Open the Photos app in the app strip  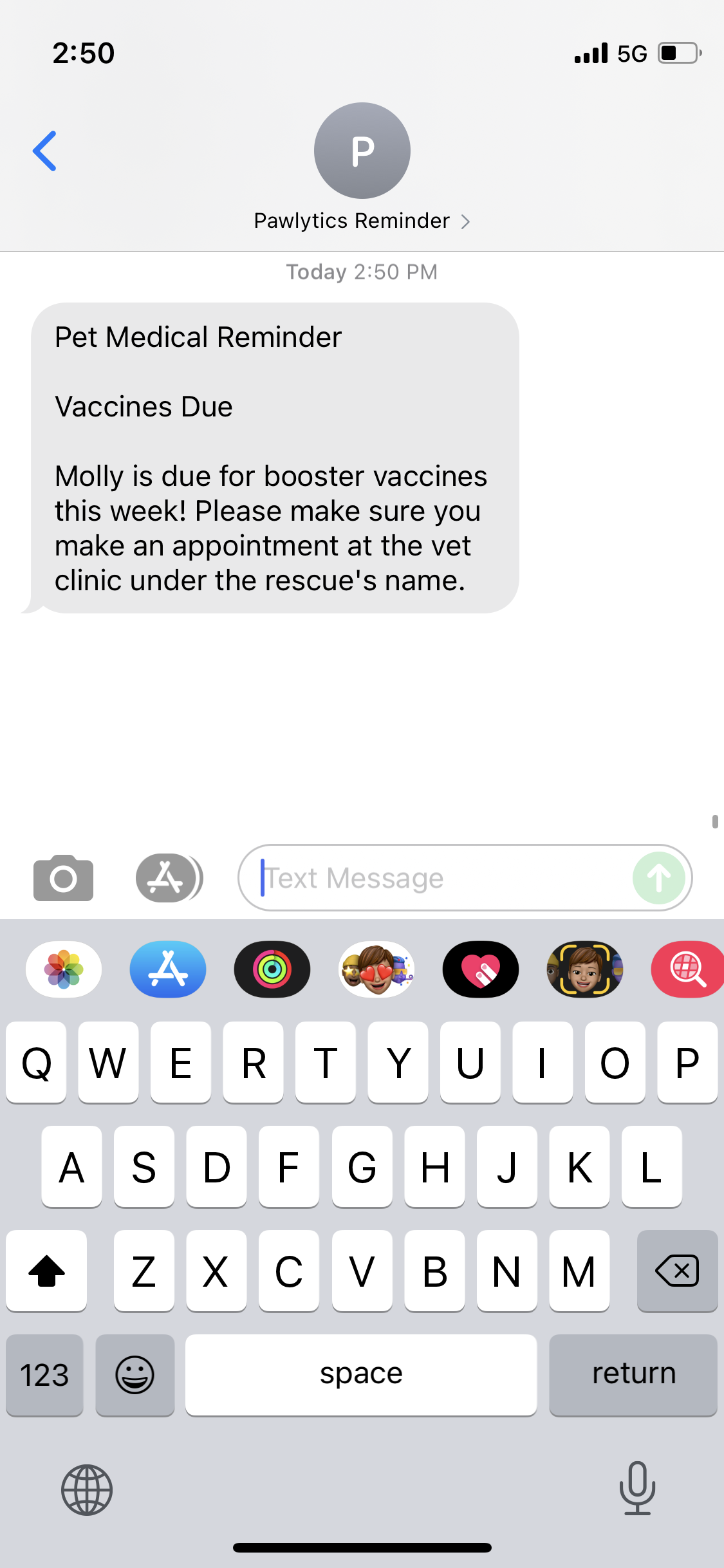click(x=64, y=969)
